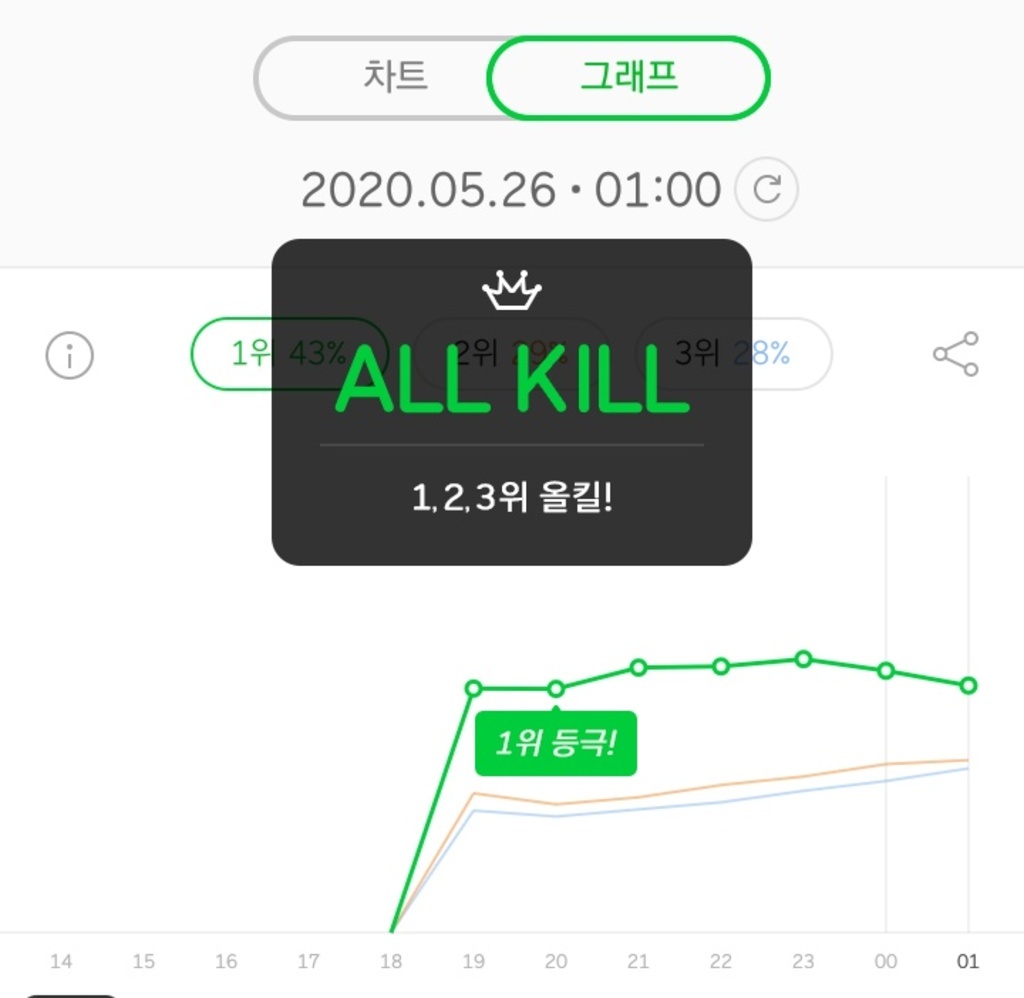Select the 1위 43% chip
This screenshot has height=998, width=1024.
pos(240,354)
